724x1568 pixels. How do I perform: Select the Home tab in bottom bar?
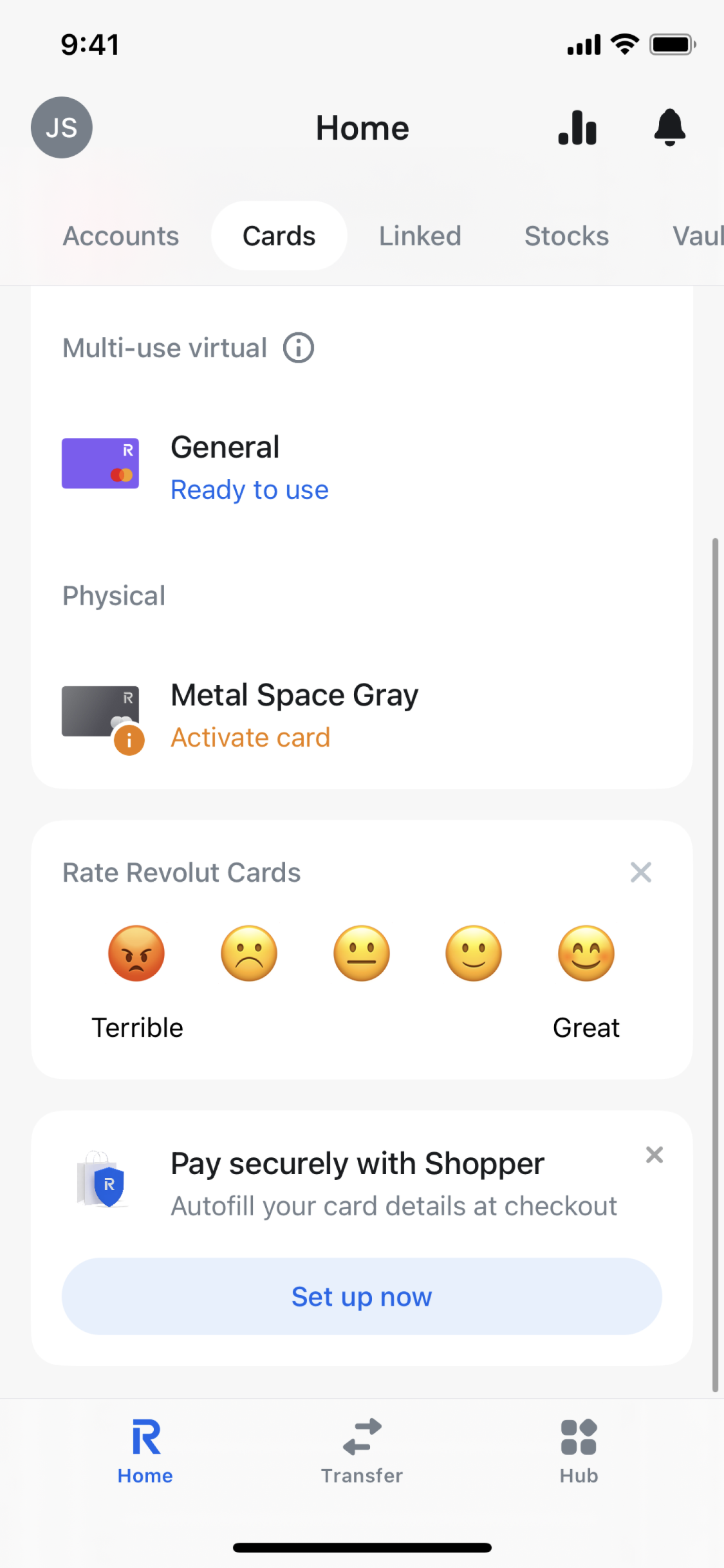tap(145, 1452)
